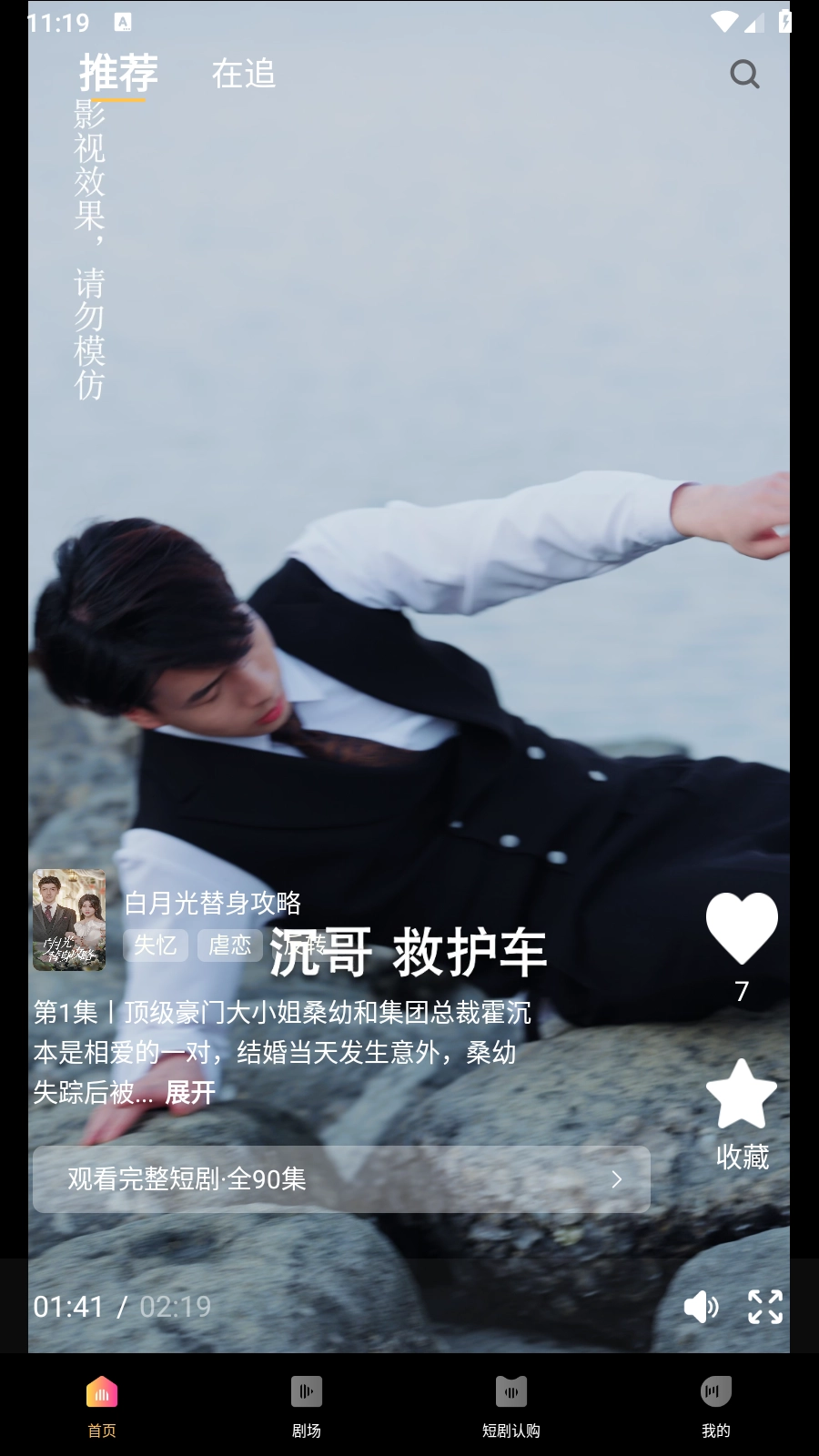The width and height of the screenshot is (819, 1456).
Task: Open the full series via right arrow chevron
Action: click(617, 1179)
